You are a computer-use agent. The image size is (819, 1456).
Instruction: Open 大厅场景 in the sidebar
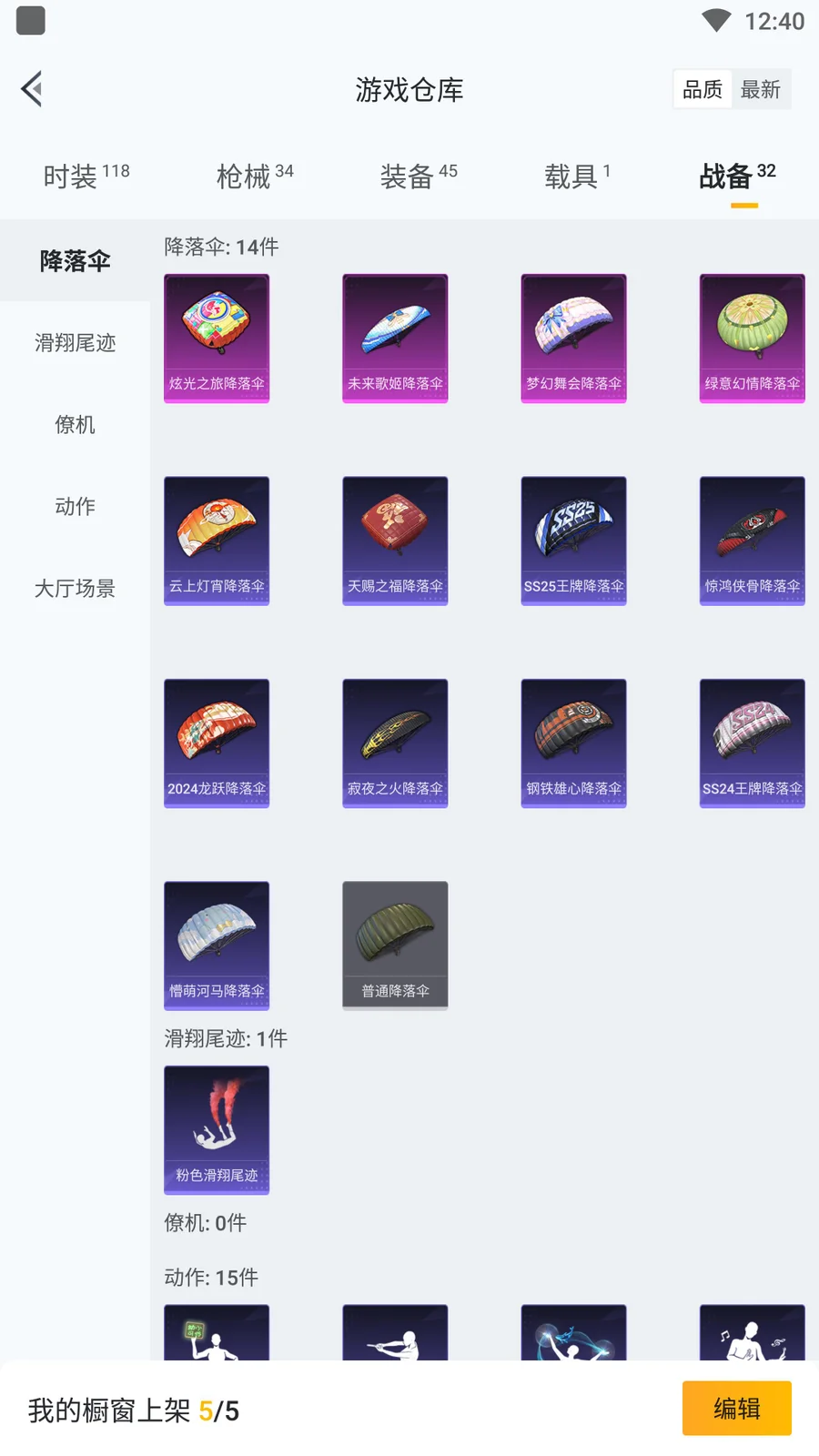tap(75, 589)
